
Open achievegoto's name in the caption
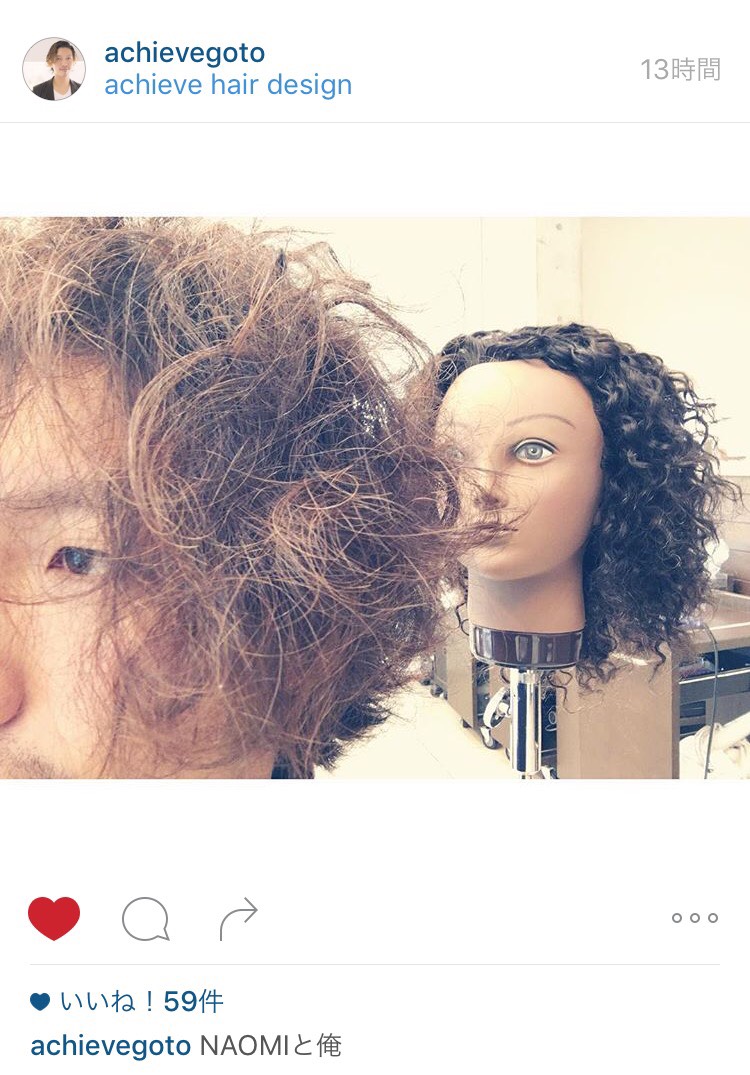110,1046
